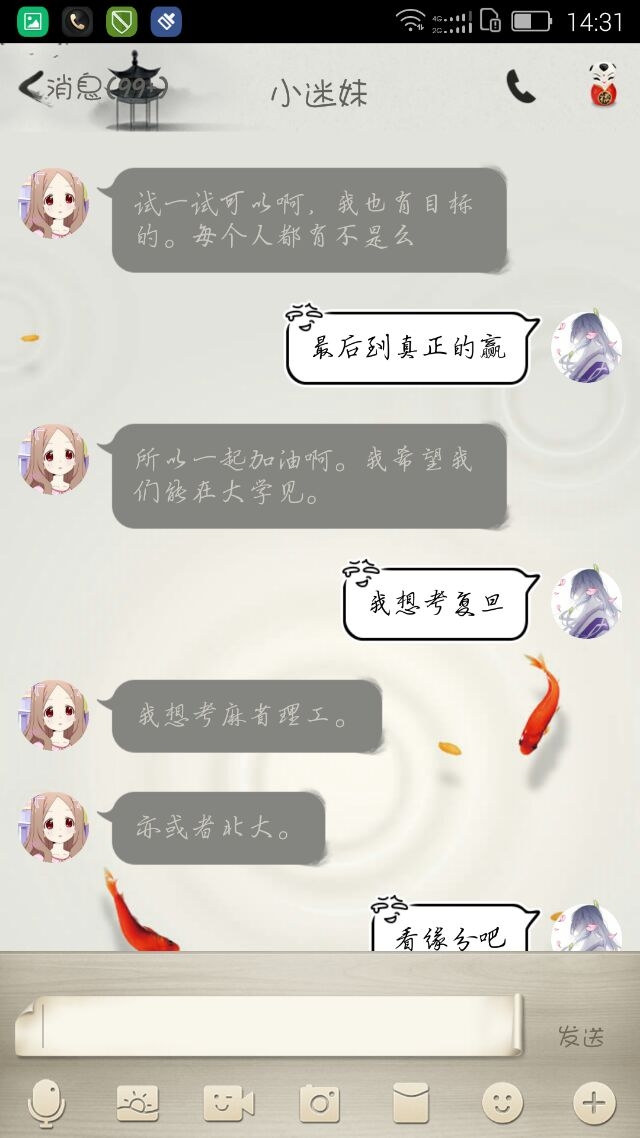View 小迷妹's avatar beside 我想考麻省理工

click(x=54, y=715)
